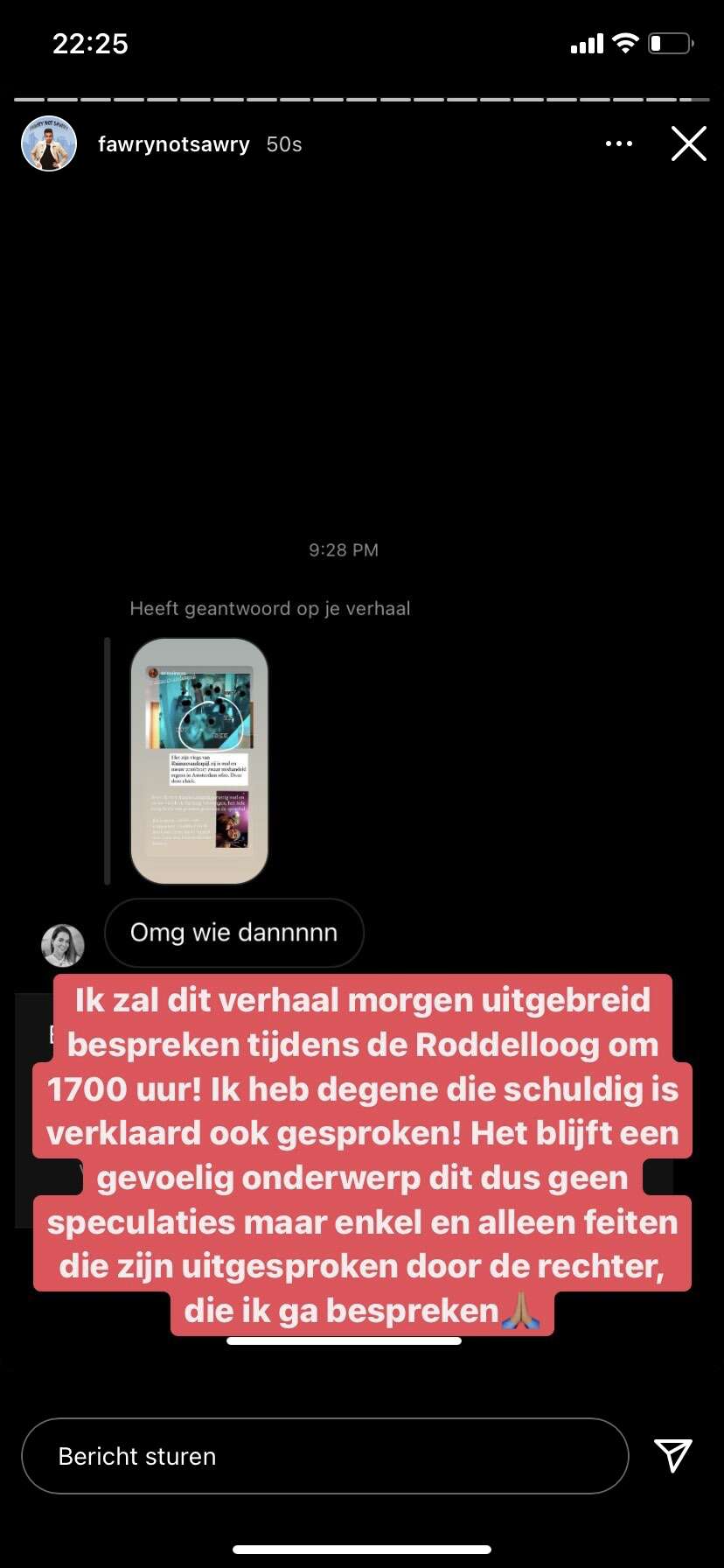The image size is (724, 1568).
Task: Share this story via the paper plane icon
Action: pos(672,1455)
